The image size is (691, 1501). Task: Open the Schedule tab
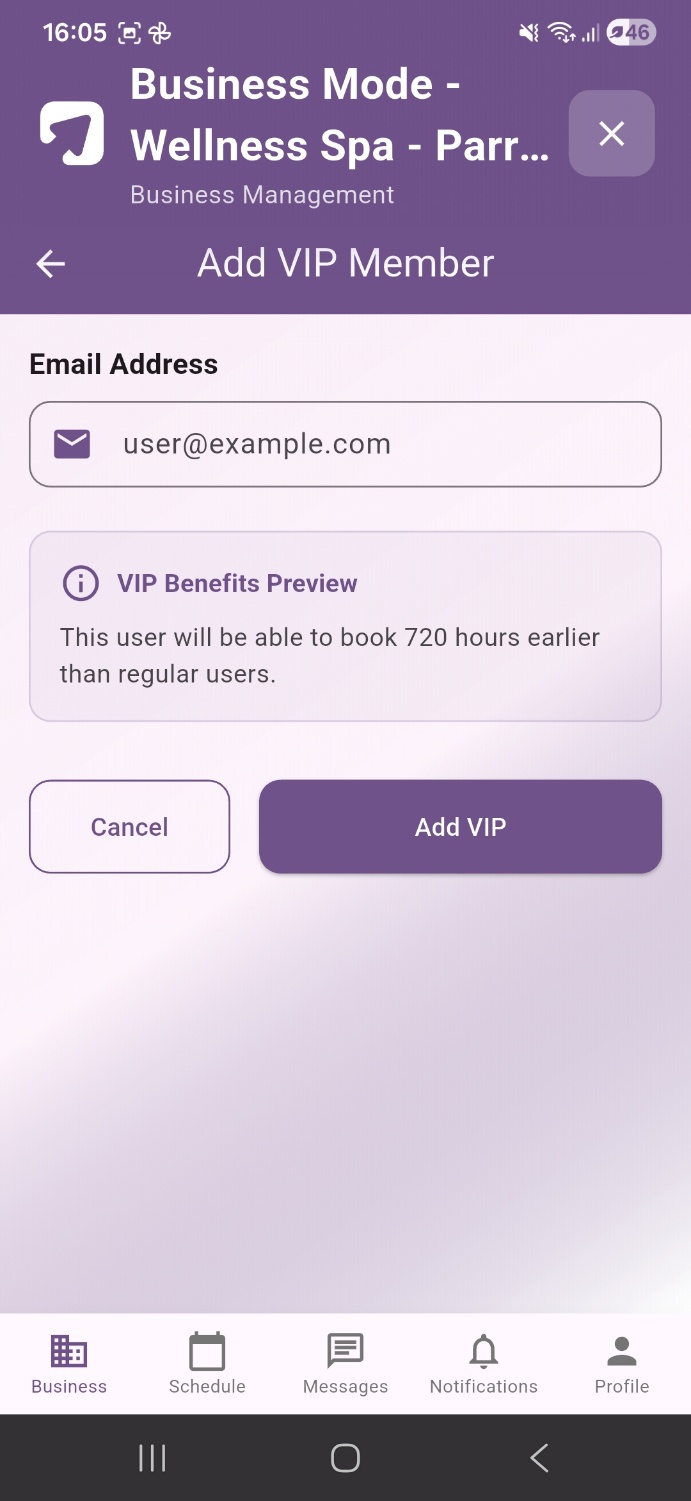(207, 1364)
